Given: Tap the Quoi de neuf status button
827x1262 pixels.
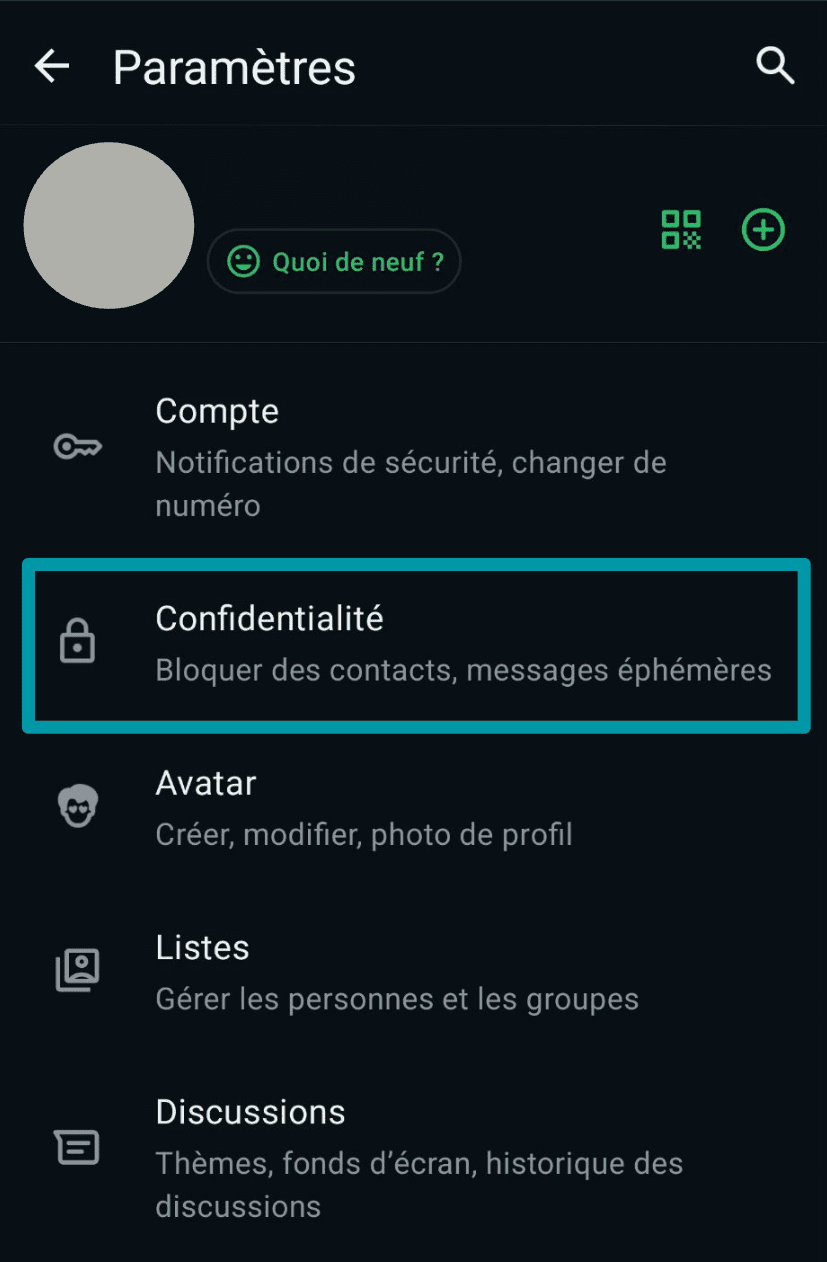Looking at the screenshot, I should point(333,261).
